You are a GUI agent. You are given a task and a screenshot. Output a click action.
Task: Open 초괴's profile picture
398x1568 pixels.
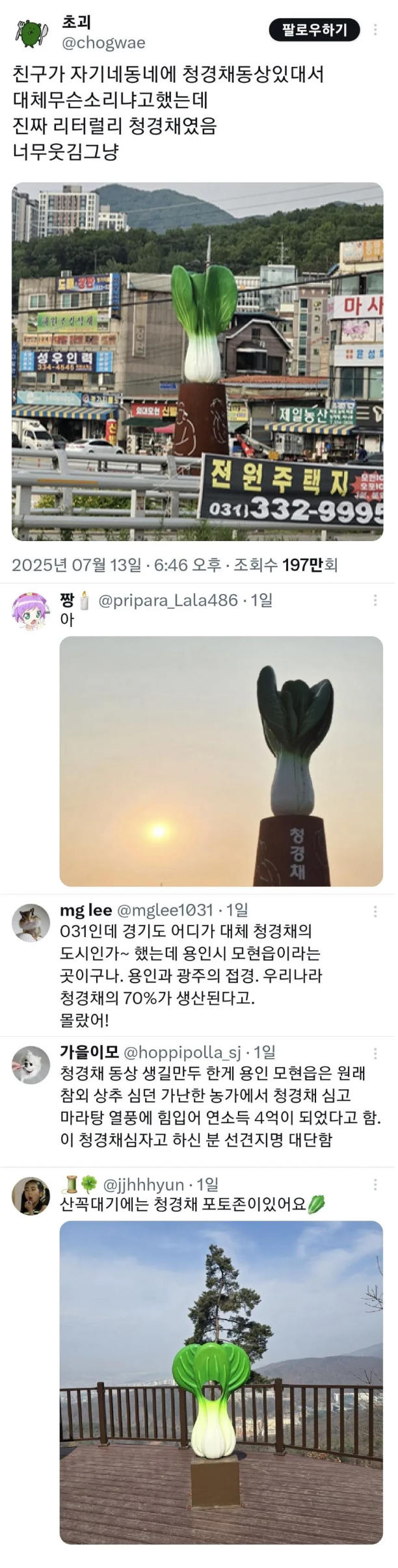pos(31,33)
